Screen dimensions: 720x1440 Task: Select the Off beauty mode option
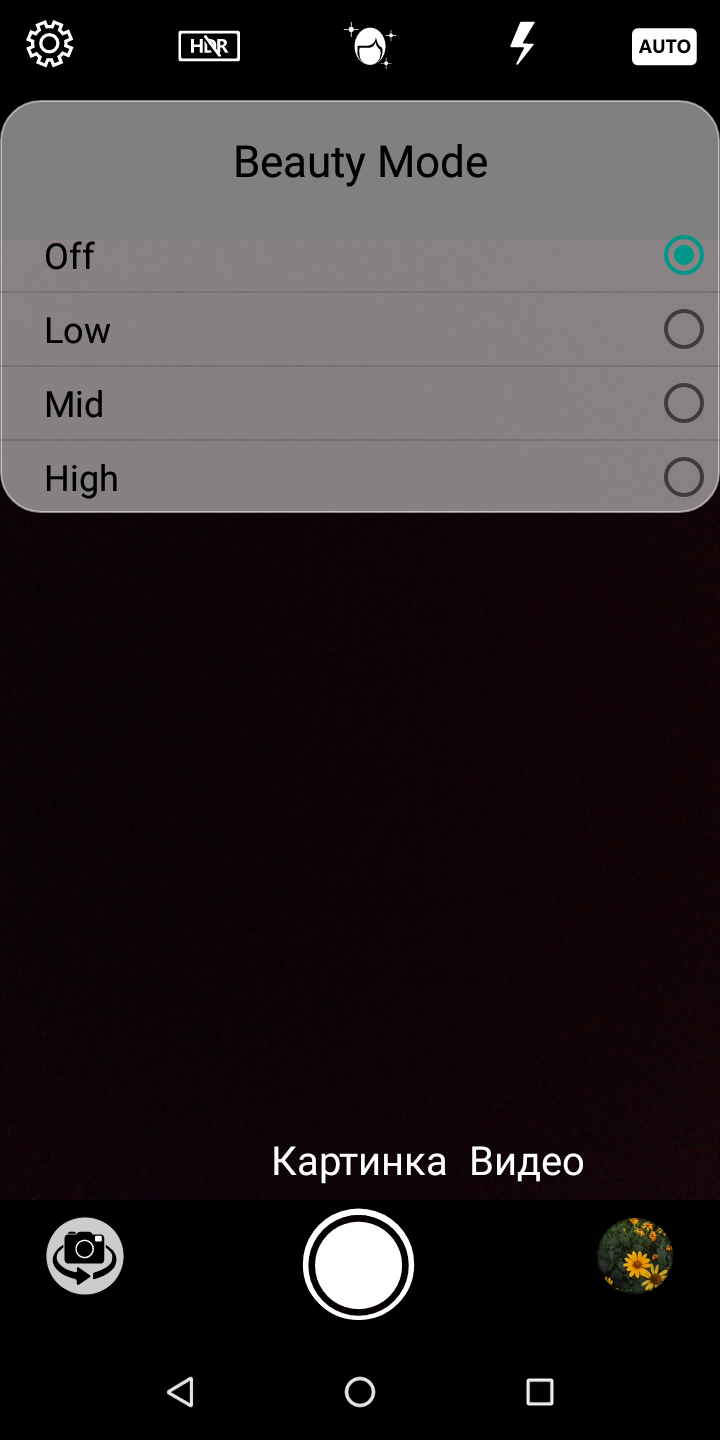pyautogui.click(x=360, y=256)
